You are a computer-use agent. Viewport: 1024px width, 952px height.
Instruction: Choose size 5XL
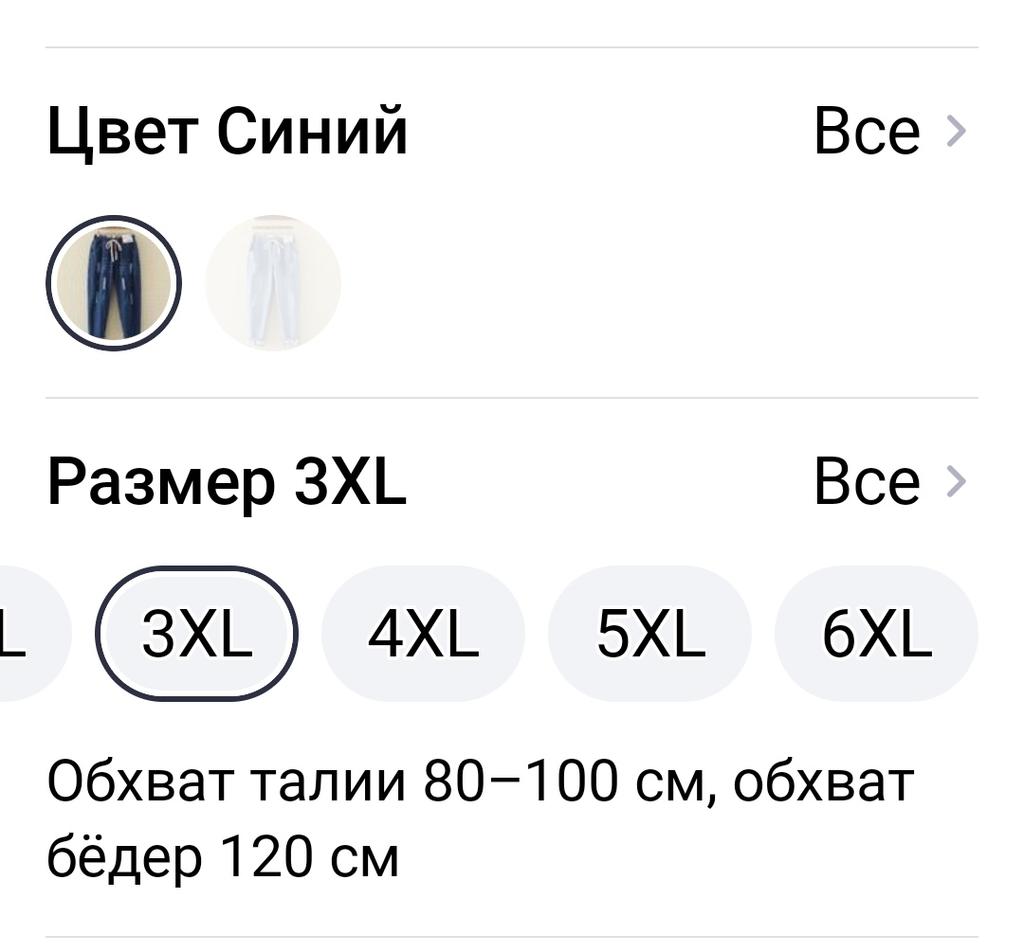tap(650, 634)
